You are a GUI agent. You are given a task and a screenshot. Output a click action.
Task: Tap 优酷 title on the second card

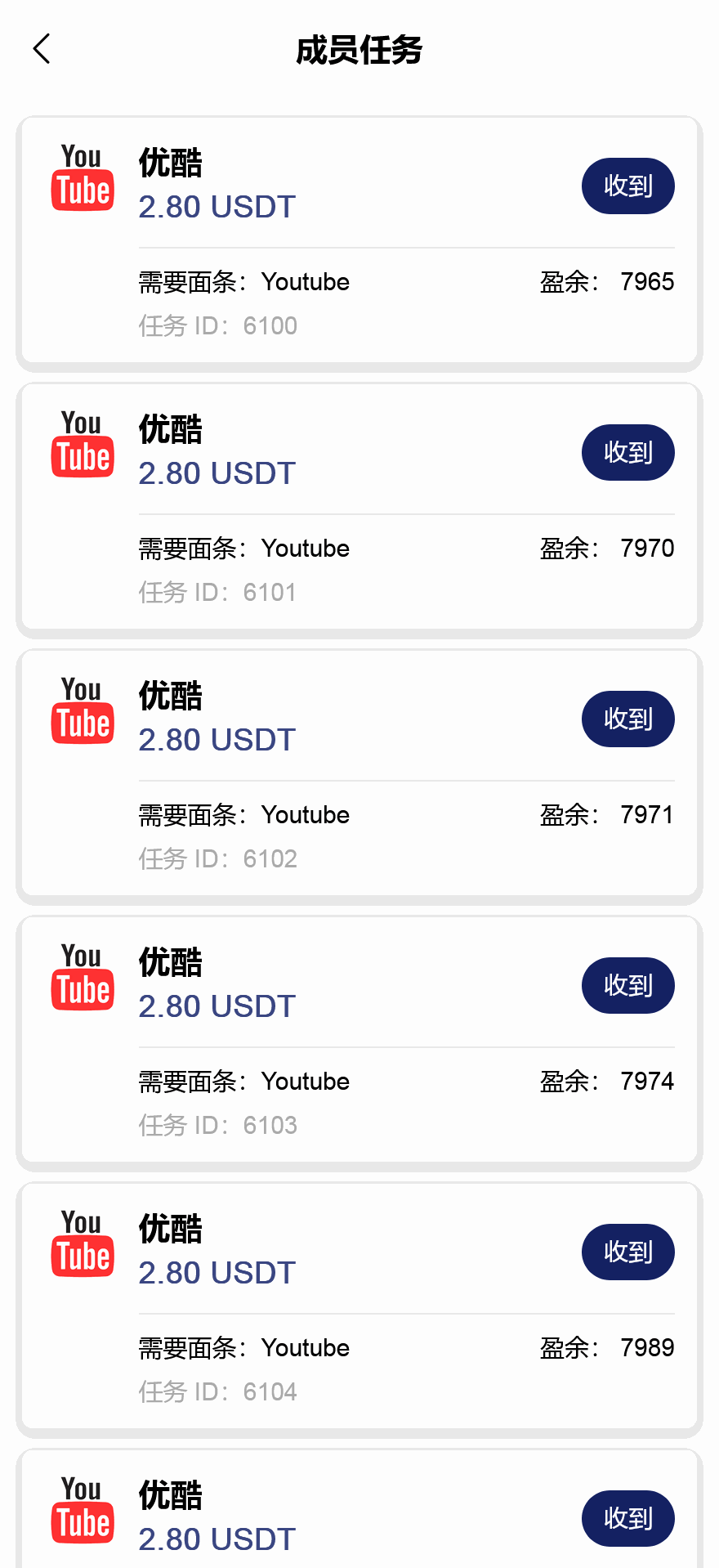click(170, 428)
